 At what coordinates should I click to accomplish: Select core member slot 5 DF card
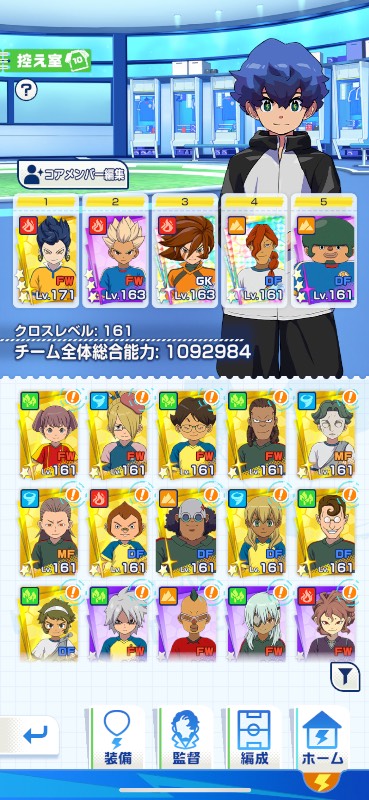(x=324, y=251)
